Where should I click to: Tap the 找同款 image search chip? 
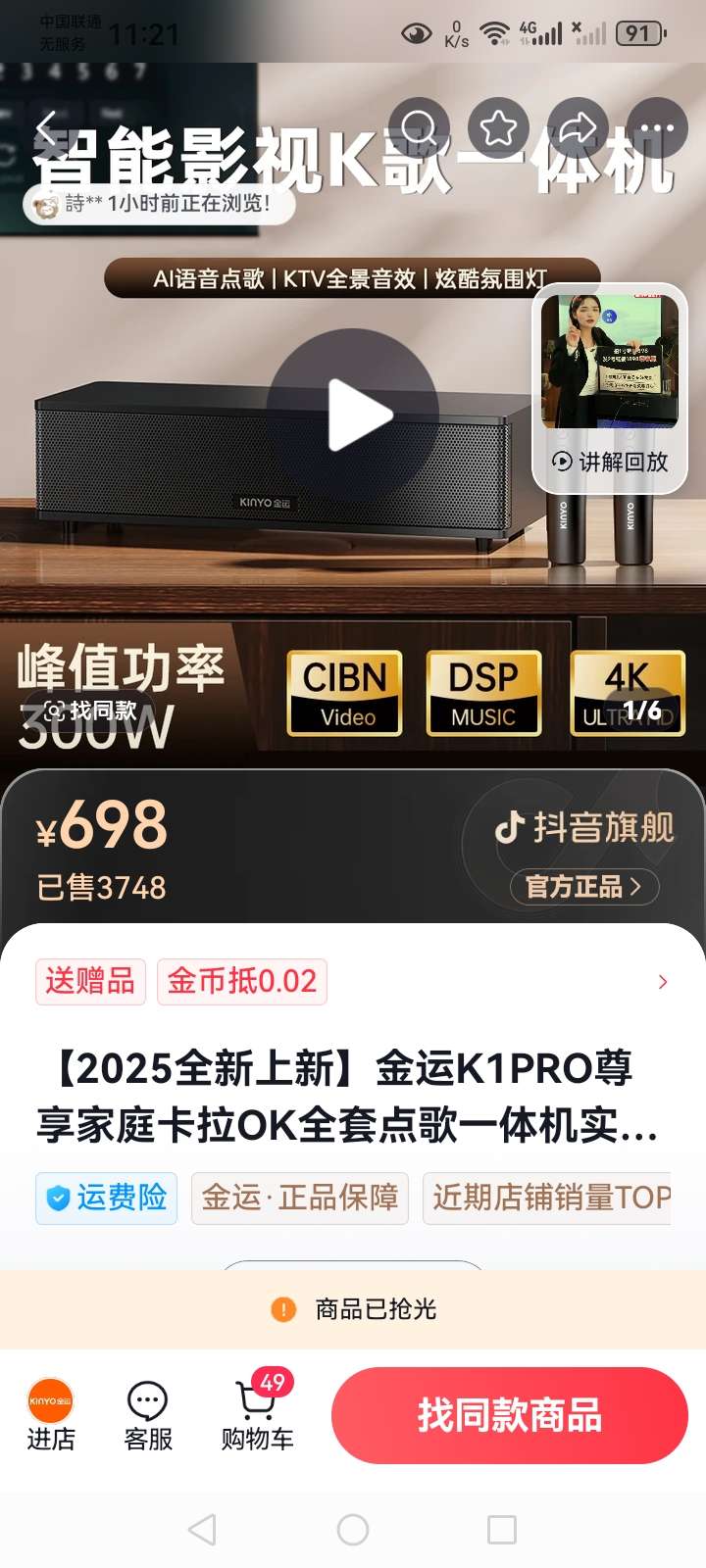90,710
